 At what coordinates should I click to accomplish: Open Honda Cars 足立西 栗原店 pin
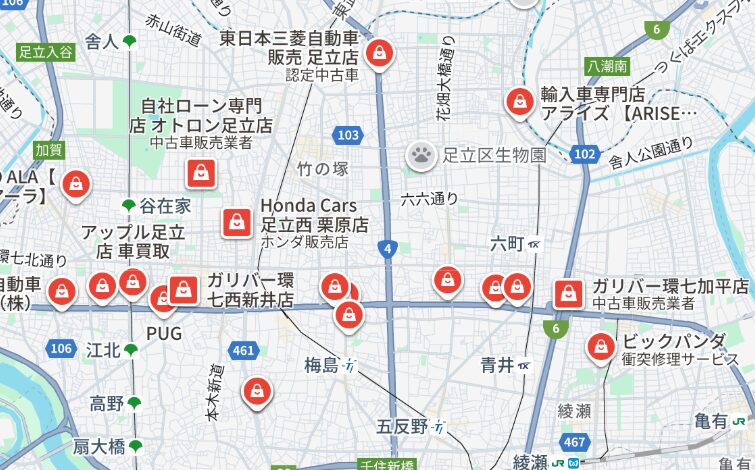coord(237,222)
